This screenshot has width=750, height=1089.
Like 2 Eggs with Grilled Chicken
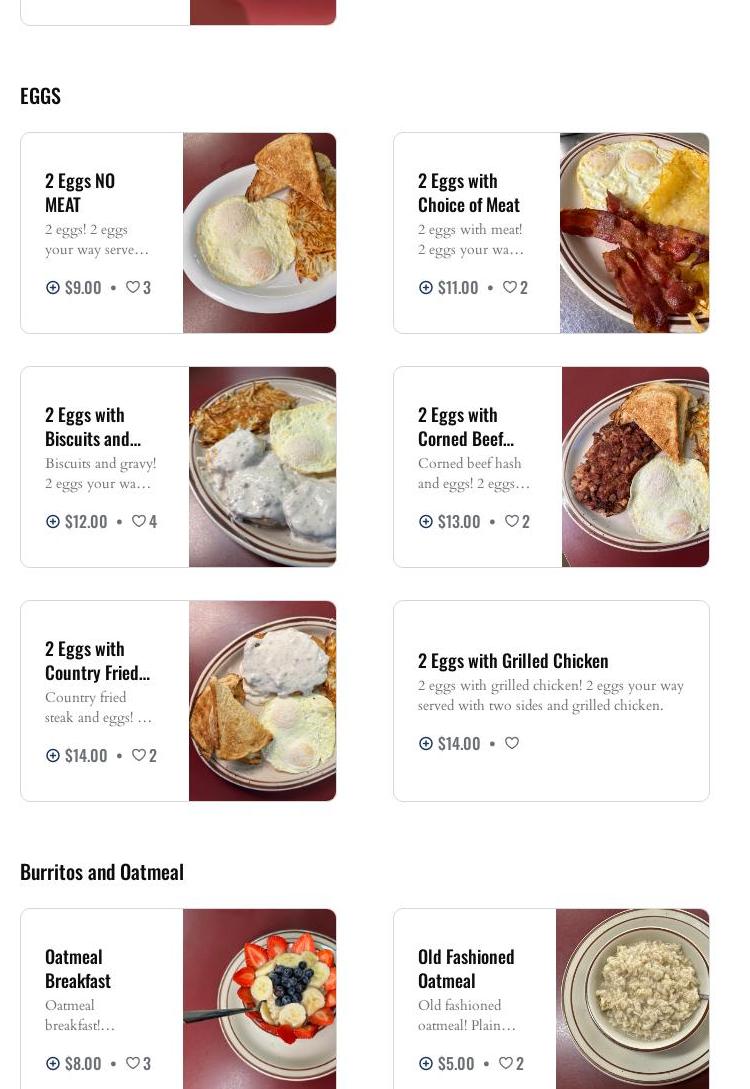point(512,743)
